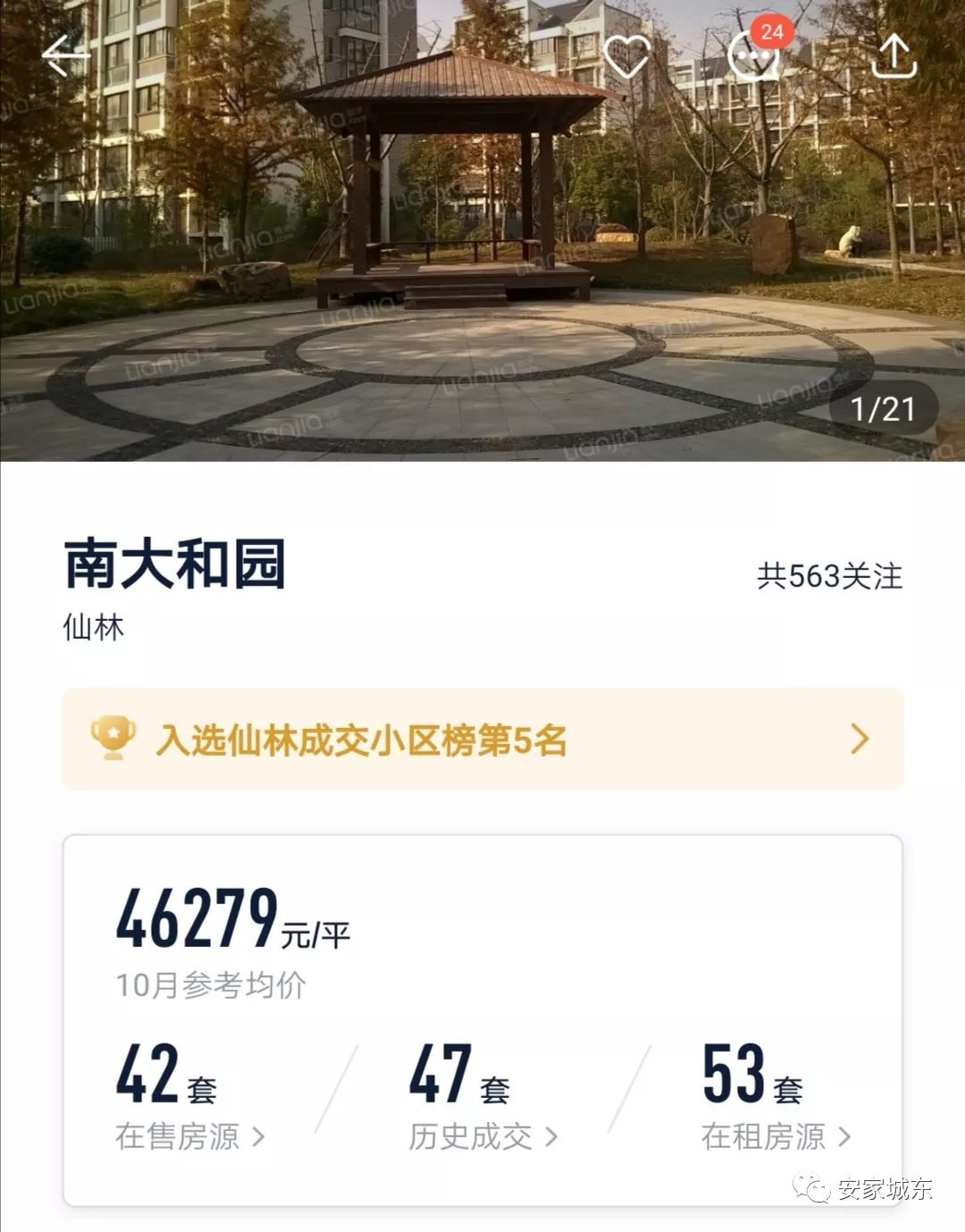Open messages icon with 24 badge
This screenshot has width=965, height=1232.
pos(755,55)
